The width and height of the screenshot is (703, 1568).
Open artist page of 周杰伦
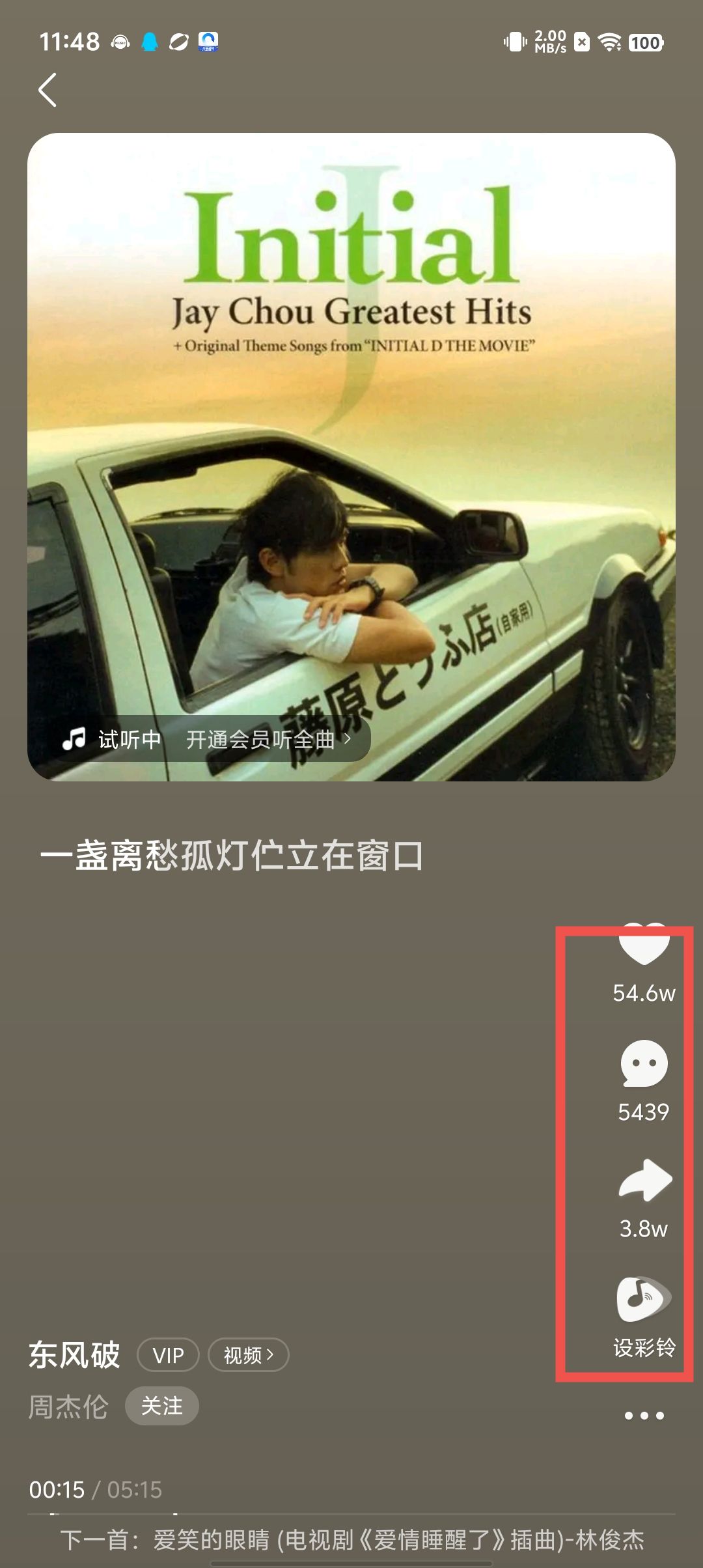[x=68, y=1407]
